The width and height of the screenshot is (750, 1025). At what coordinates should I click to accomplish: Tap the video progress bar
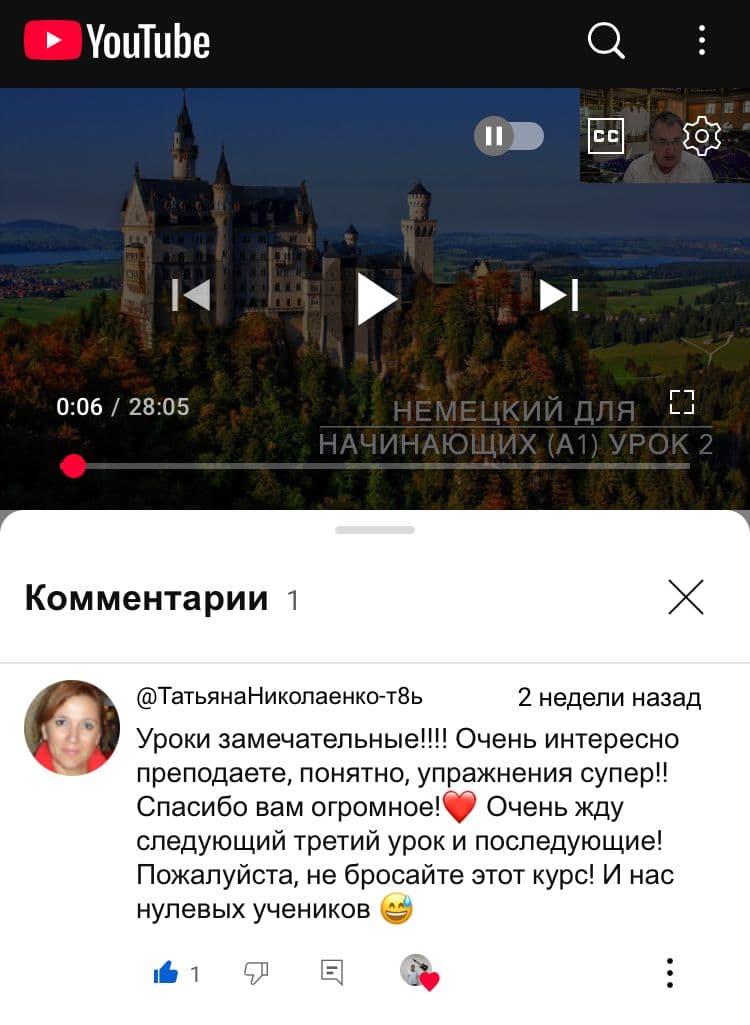tap(380, 466)
